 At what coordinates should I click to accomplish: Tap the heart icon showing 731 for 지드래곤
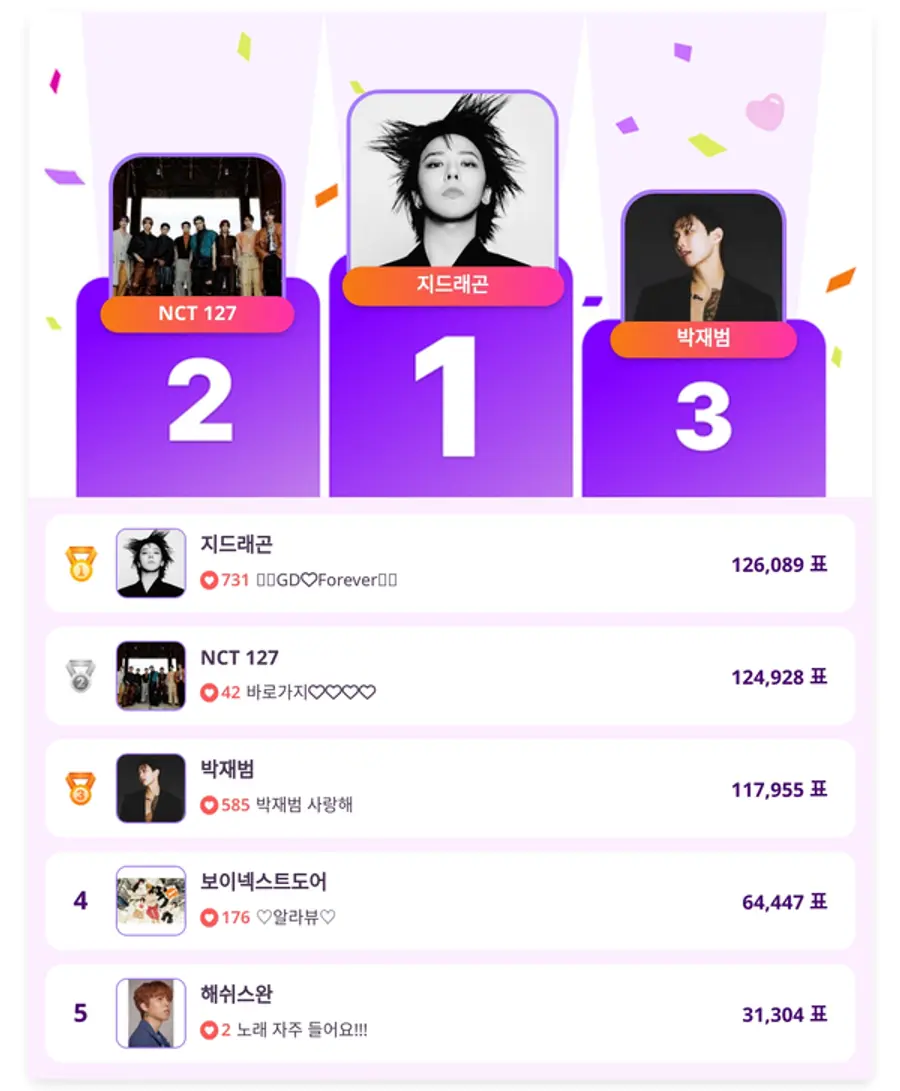coord(210,581)
